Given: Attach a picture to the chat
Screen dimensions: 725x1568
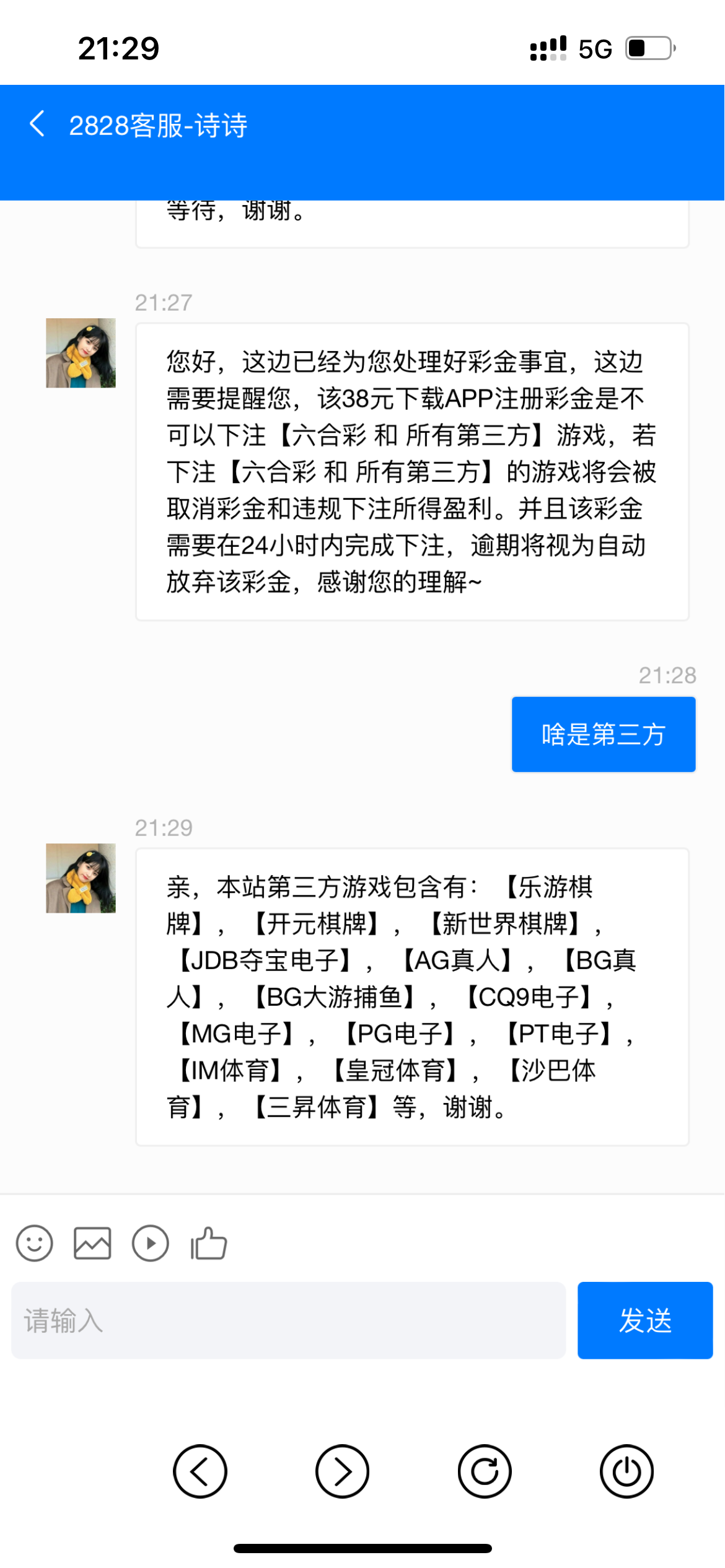Looking at the screenshot, I should (92, 1243).
